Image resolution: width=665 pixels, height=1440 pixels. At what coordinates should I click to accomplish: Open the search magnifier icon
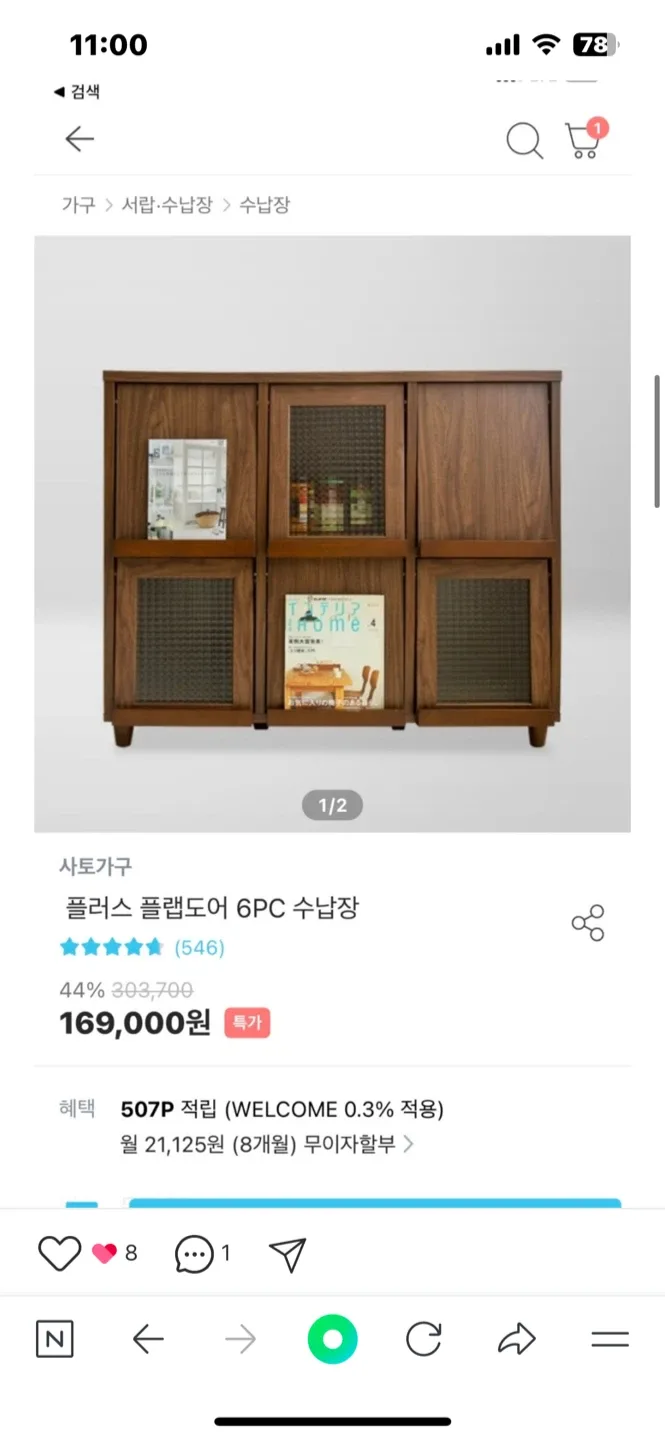click(524, 141)
